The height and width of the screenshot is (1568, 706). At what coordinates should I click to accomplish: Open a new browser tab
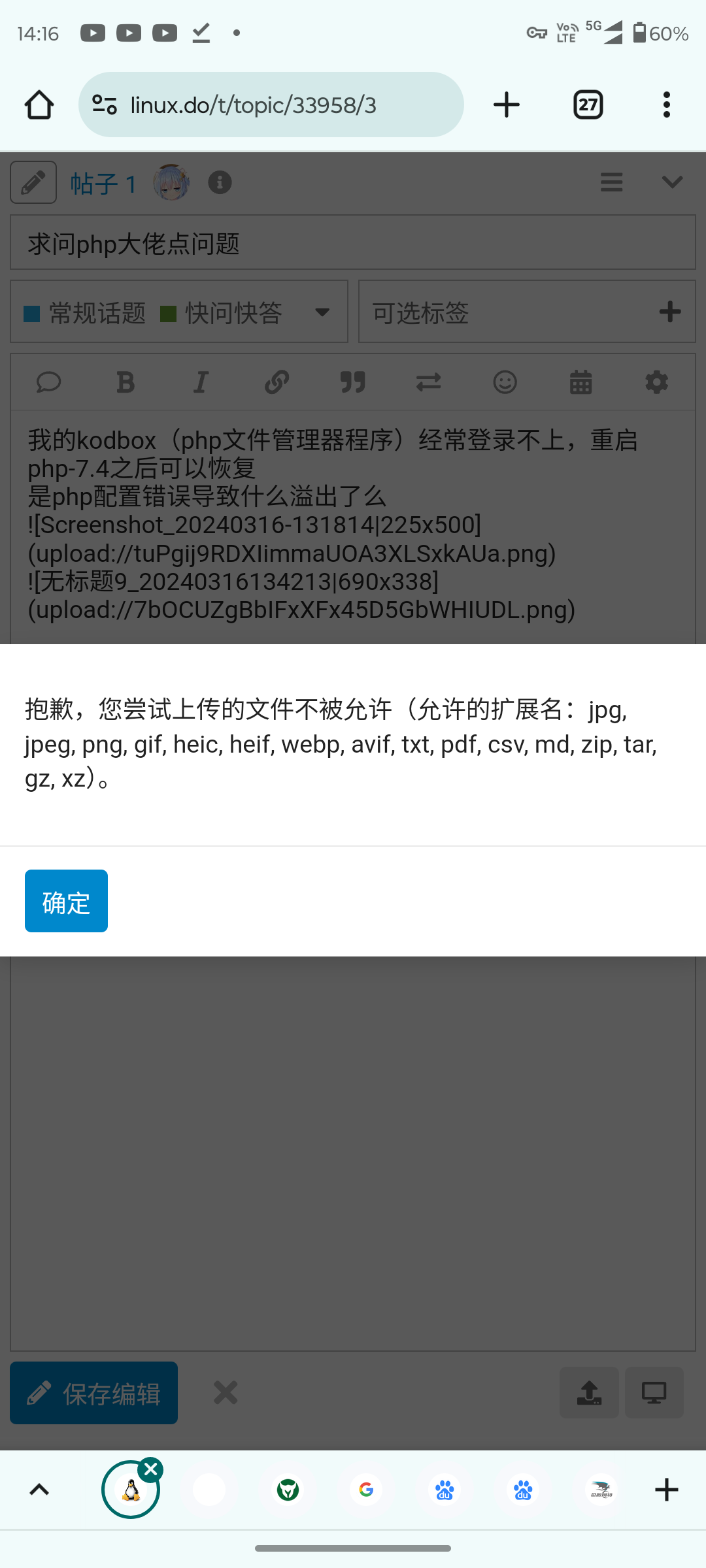pos(507,105)
